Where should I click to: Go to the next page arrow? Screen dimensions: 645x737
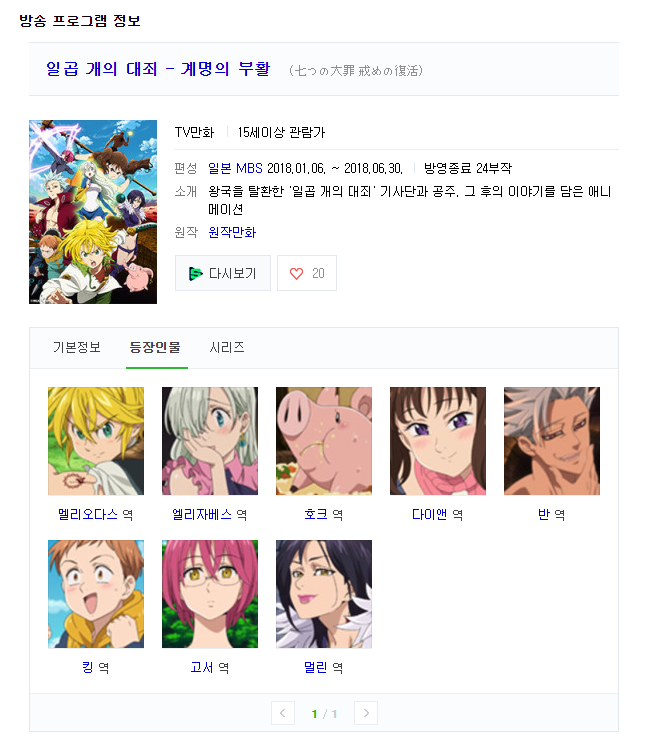[366, 713]
